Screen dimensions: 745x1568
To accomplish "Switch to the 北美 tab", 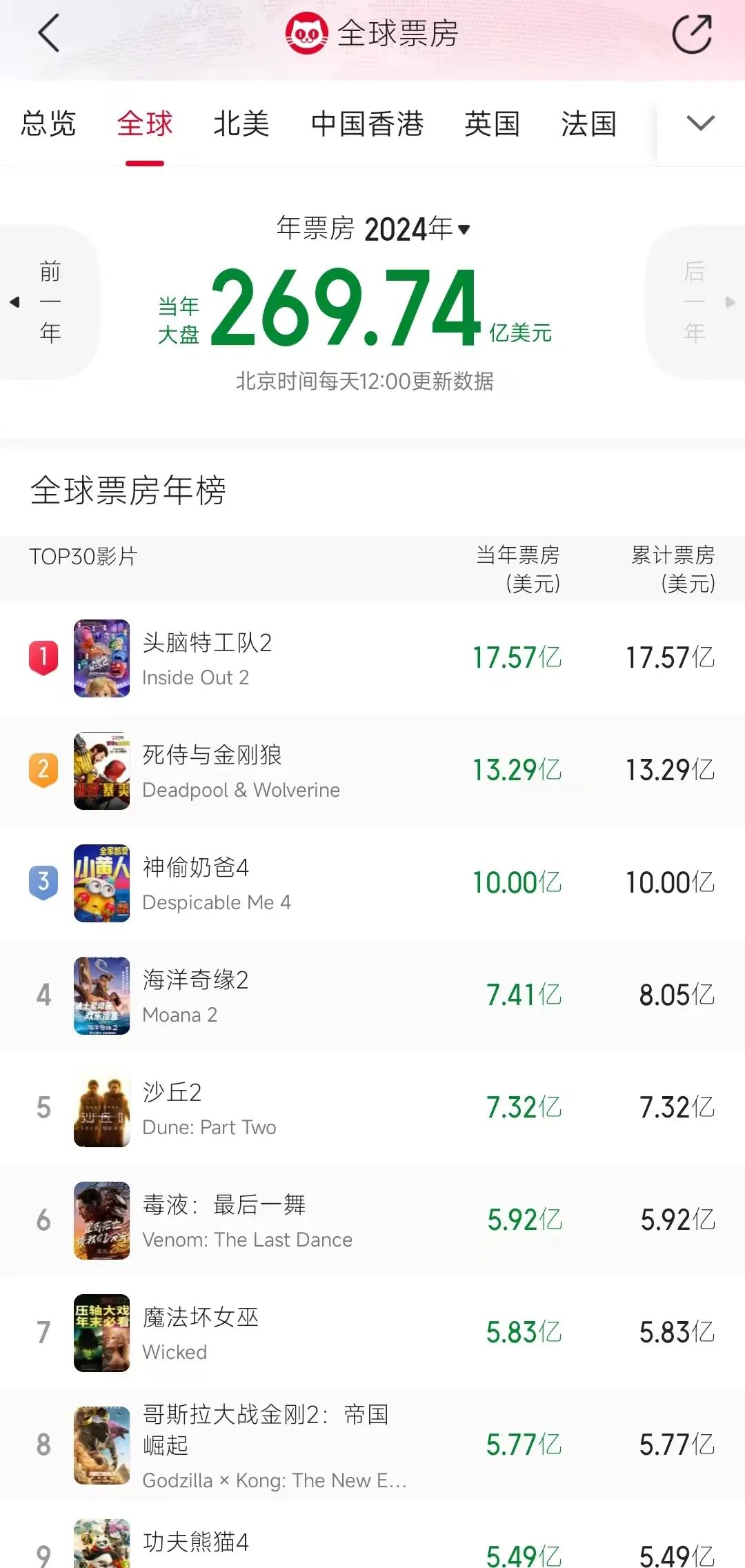I will (x=241, y=124).
